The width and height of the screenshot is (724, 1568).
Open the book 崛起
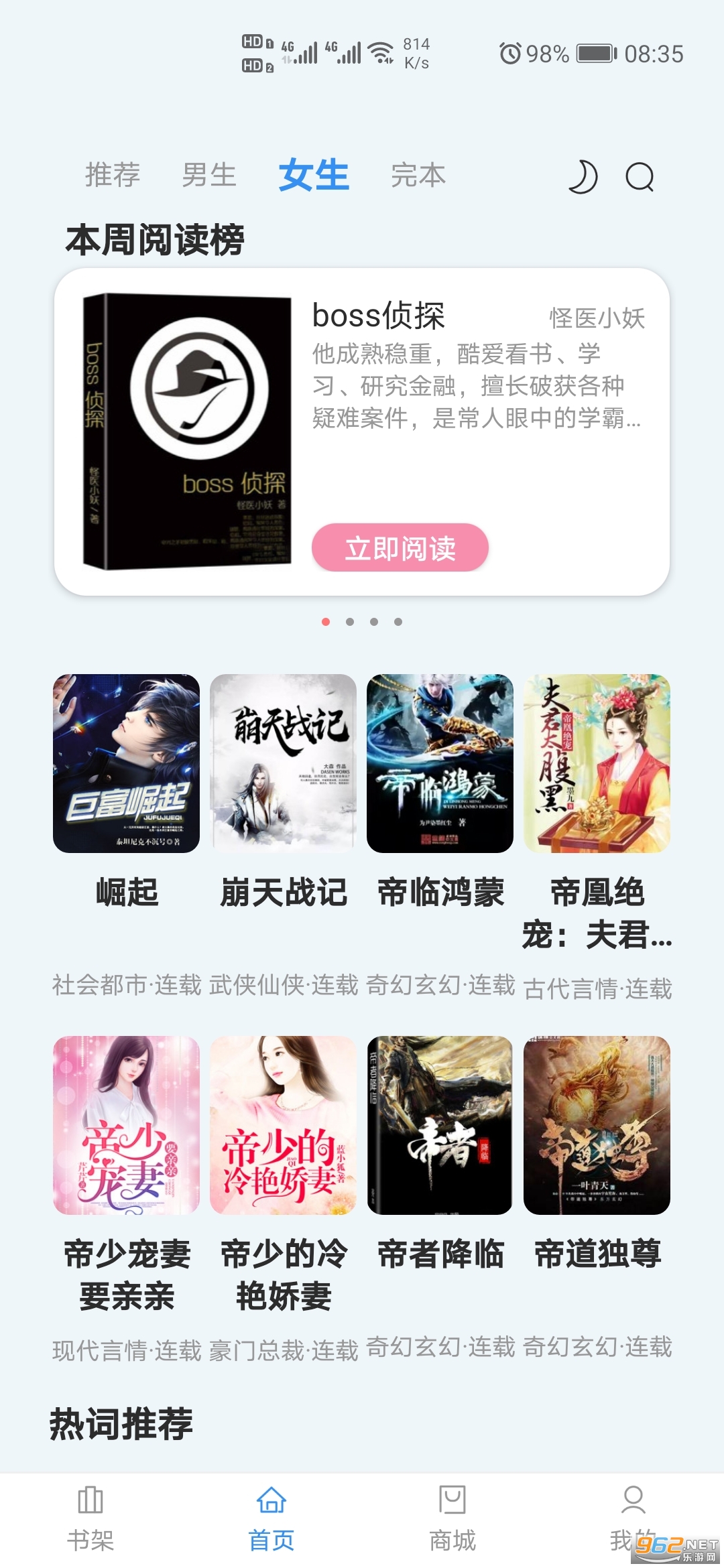pyautogui.click(x=127, y=764)
